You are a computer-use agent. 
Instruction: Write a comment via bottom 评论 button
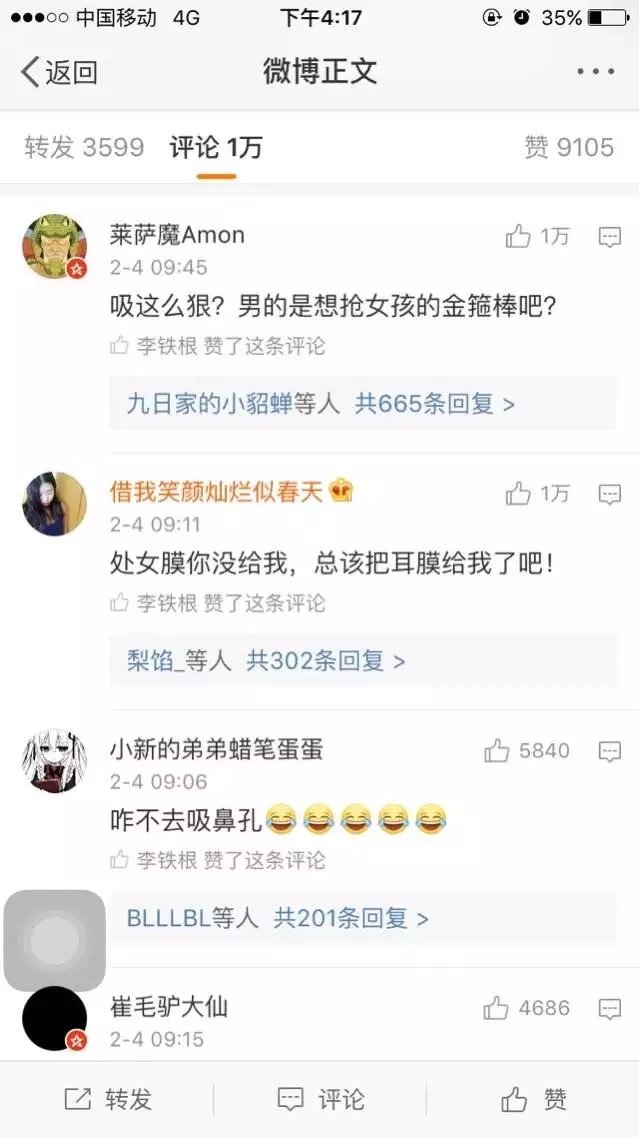coord(320,1099)
